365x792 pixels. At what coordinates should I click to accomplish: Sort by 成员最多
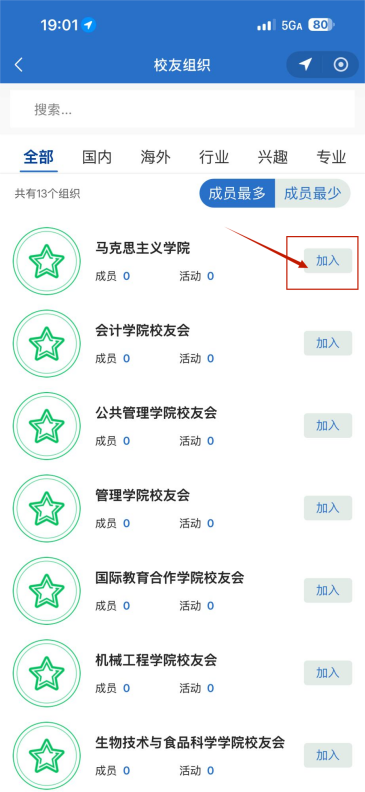point(237,193)
